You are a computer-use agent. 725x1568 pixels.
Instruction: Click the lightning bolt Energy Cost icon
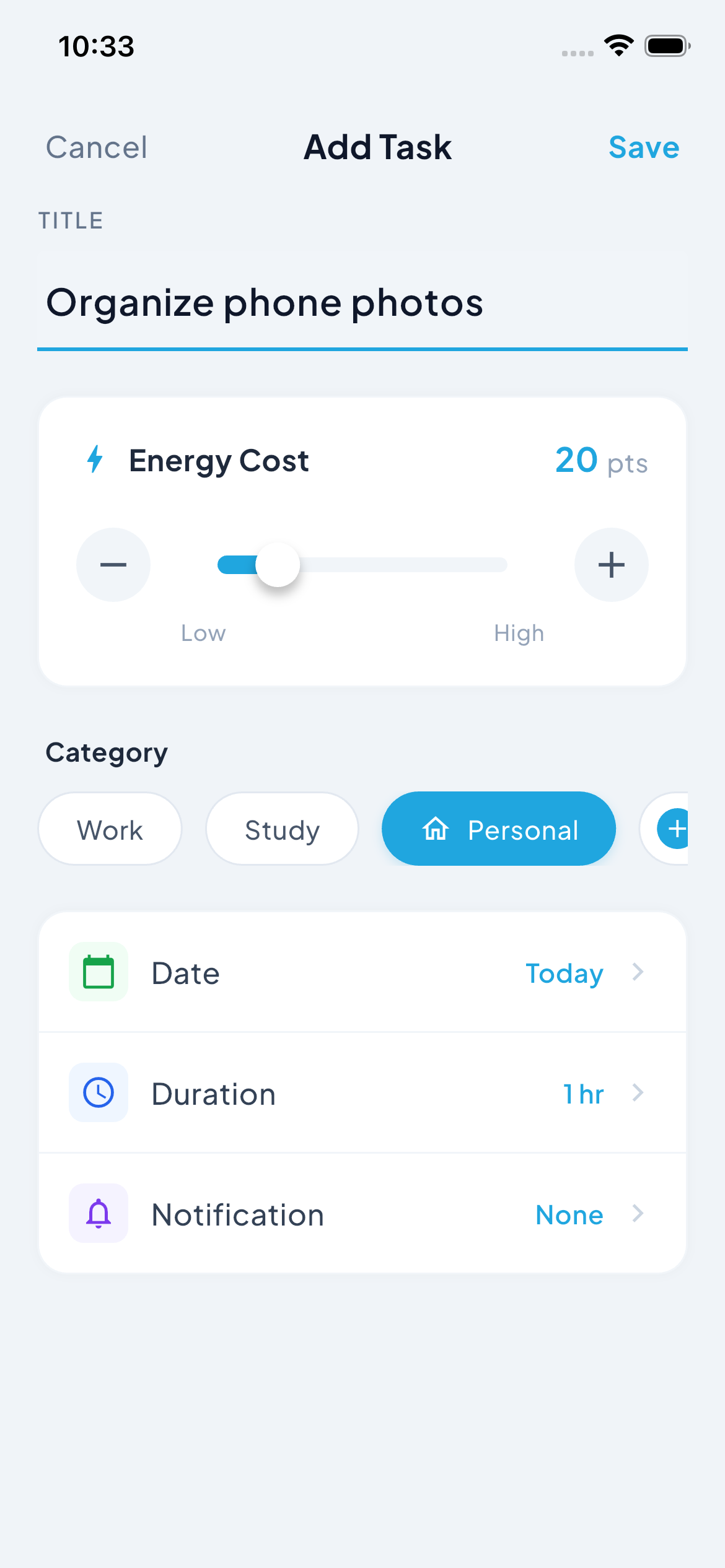tap(94, 460)
